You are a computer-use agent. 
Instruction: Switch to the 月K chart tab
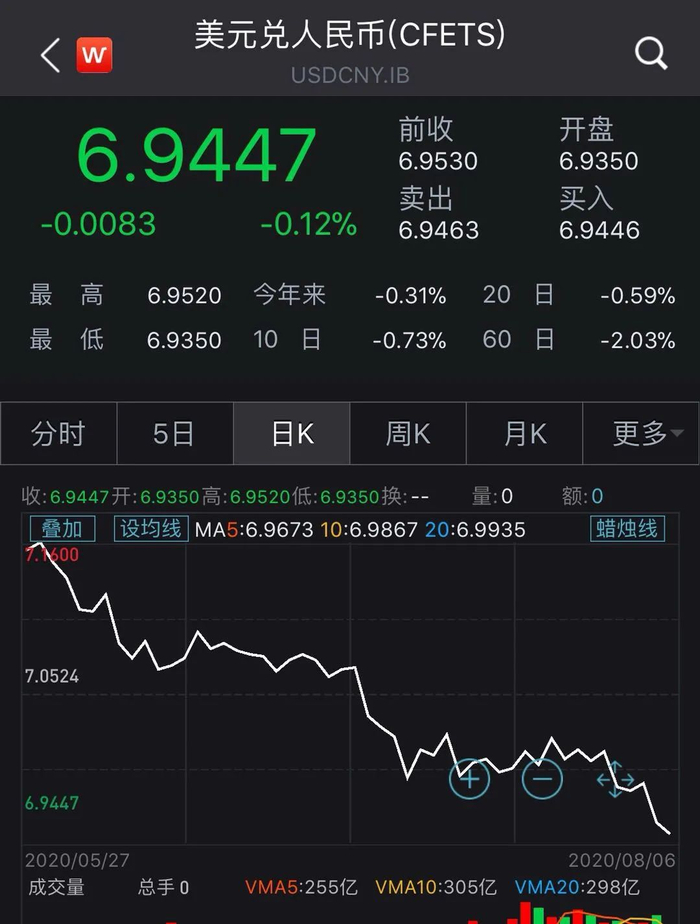[x=525, y=434]
